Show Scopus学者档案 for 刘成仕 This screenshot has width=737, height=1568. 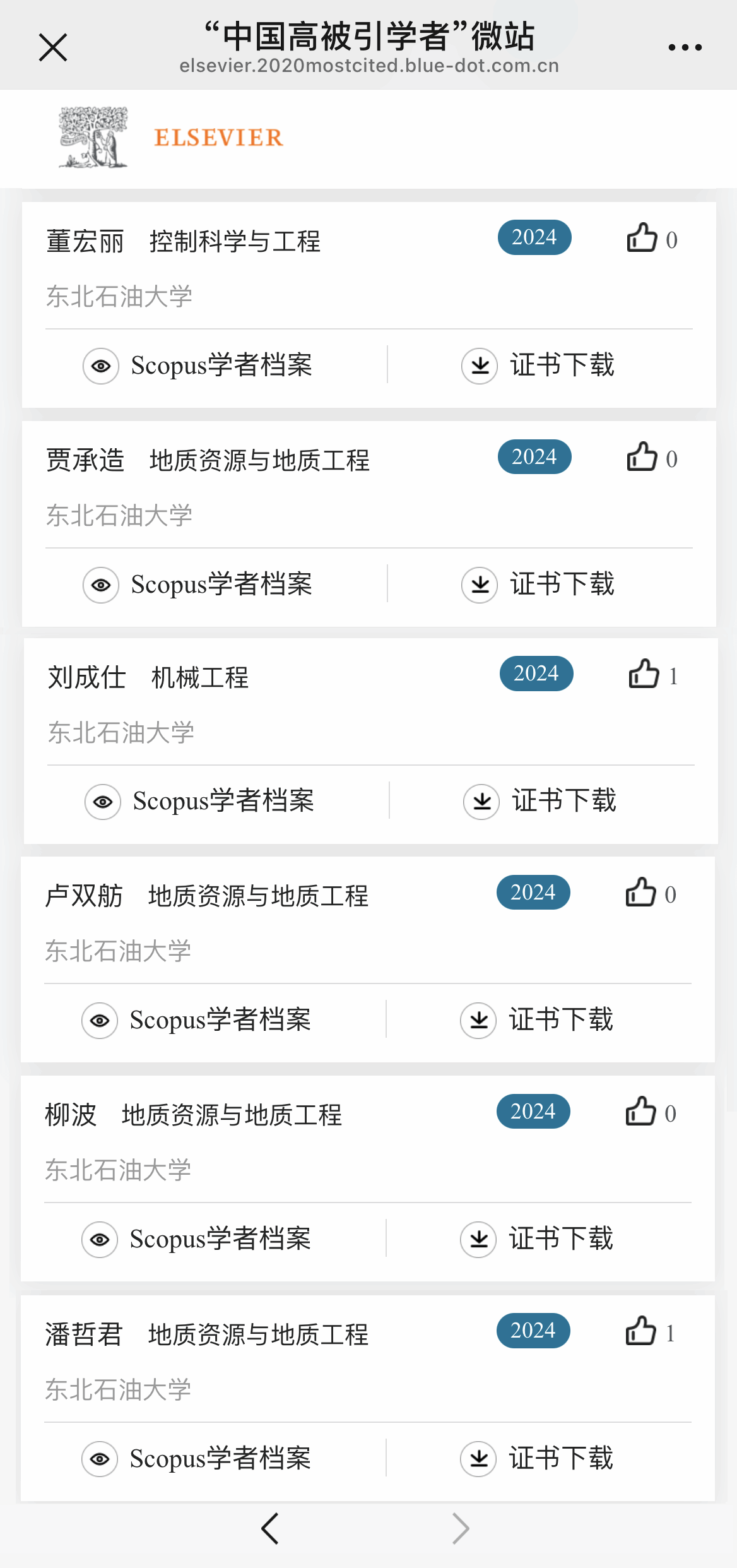click(x=200, y=802)
